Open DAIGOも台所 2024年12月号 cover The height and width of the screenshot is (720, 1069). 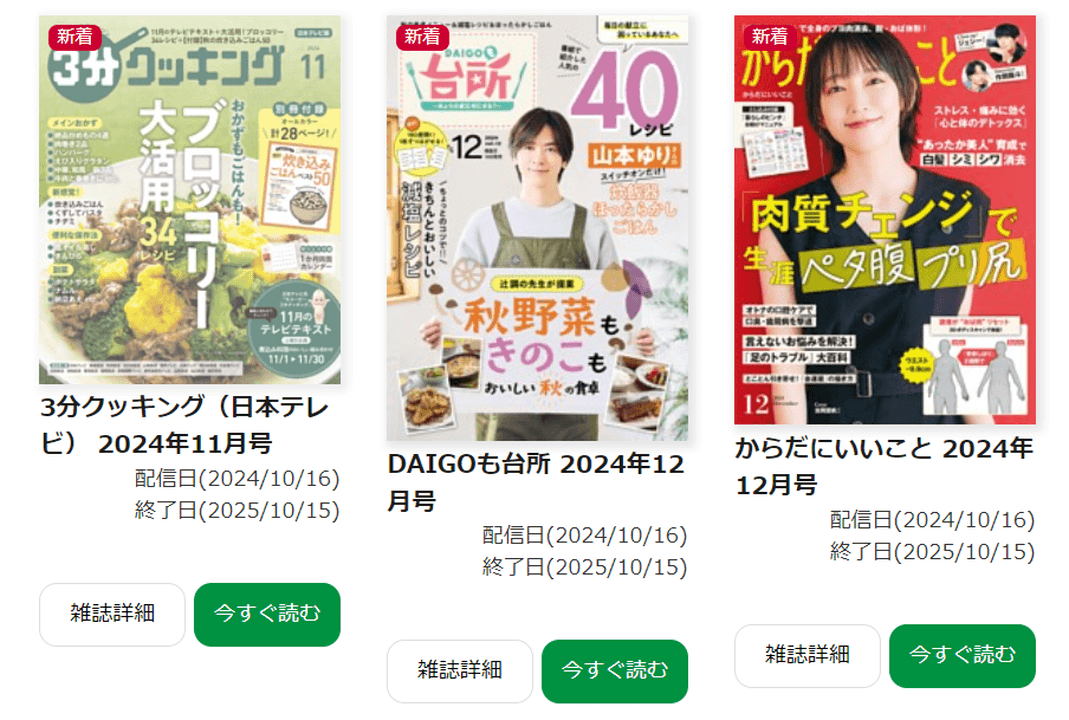537,228
